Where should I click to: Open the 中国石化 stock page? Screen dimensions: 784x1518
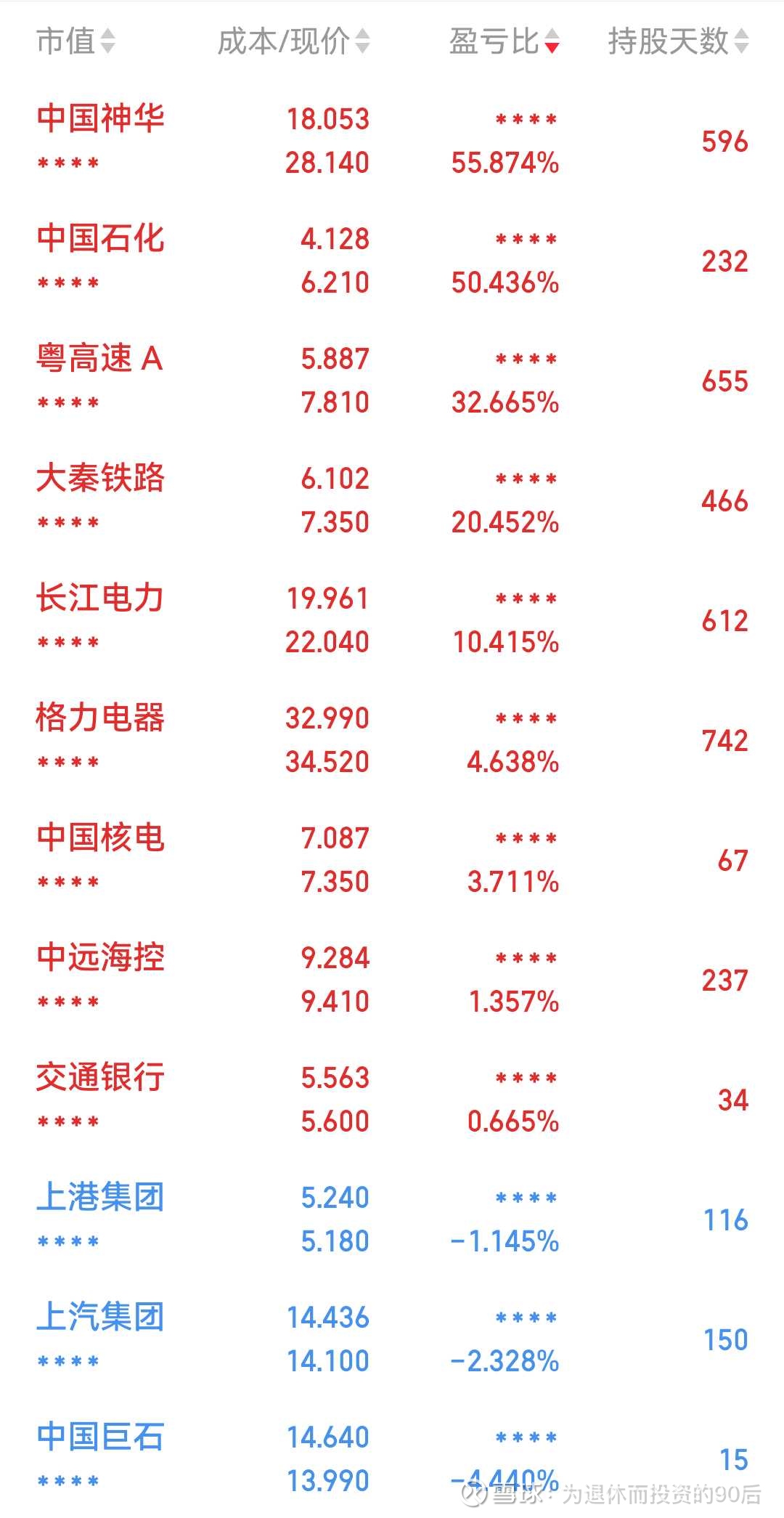click(x=102, y=240)
